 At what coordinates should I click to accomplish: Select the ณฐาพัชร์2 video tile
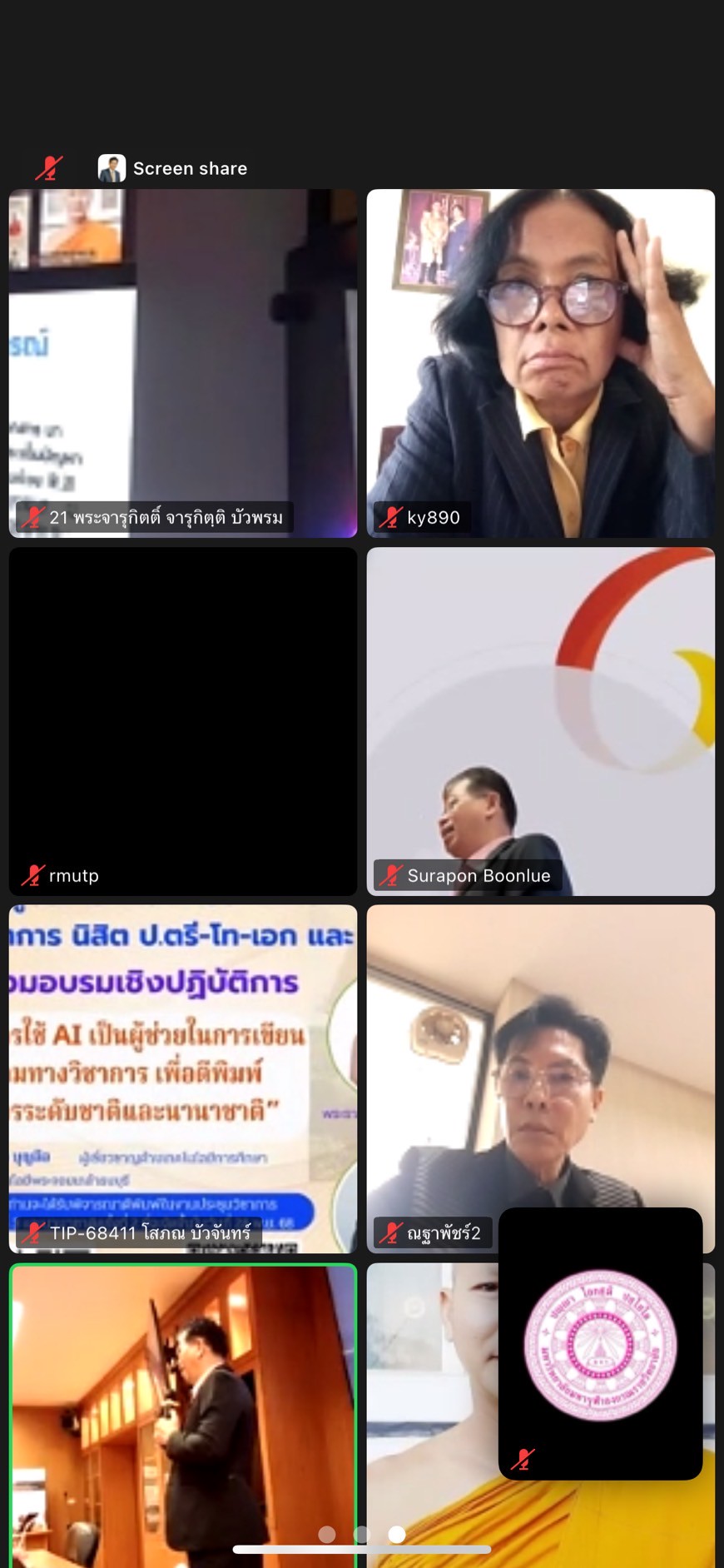[541, 1079]
